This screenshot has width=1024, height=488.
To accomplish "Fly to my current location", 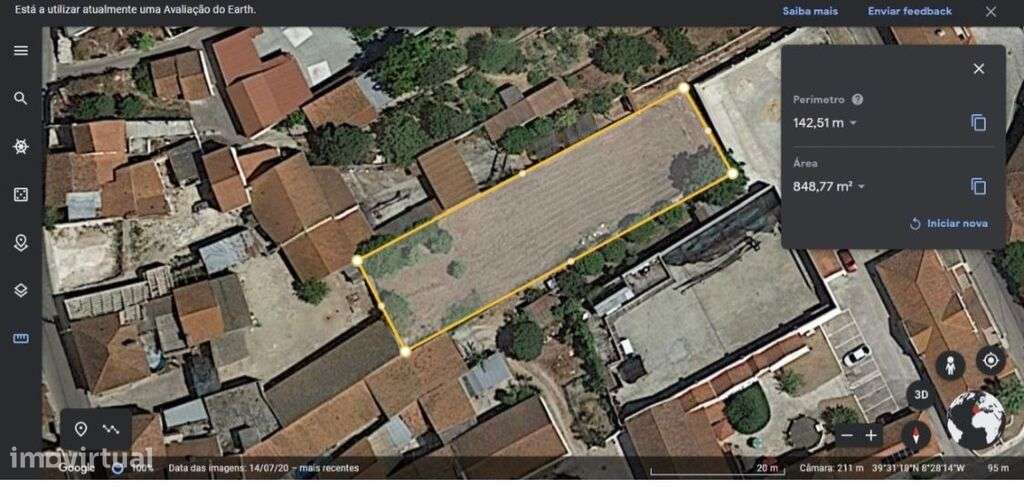I will click(x=990, y=361).
